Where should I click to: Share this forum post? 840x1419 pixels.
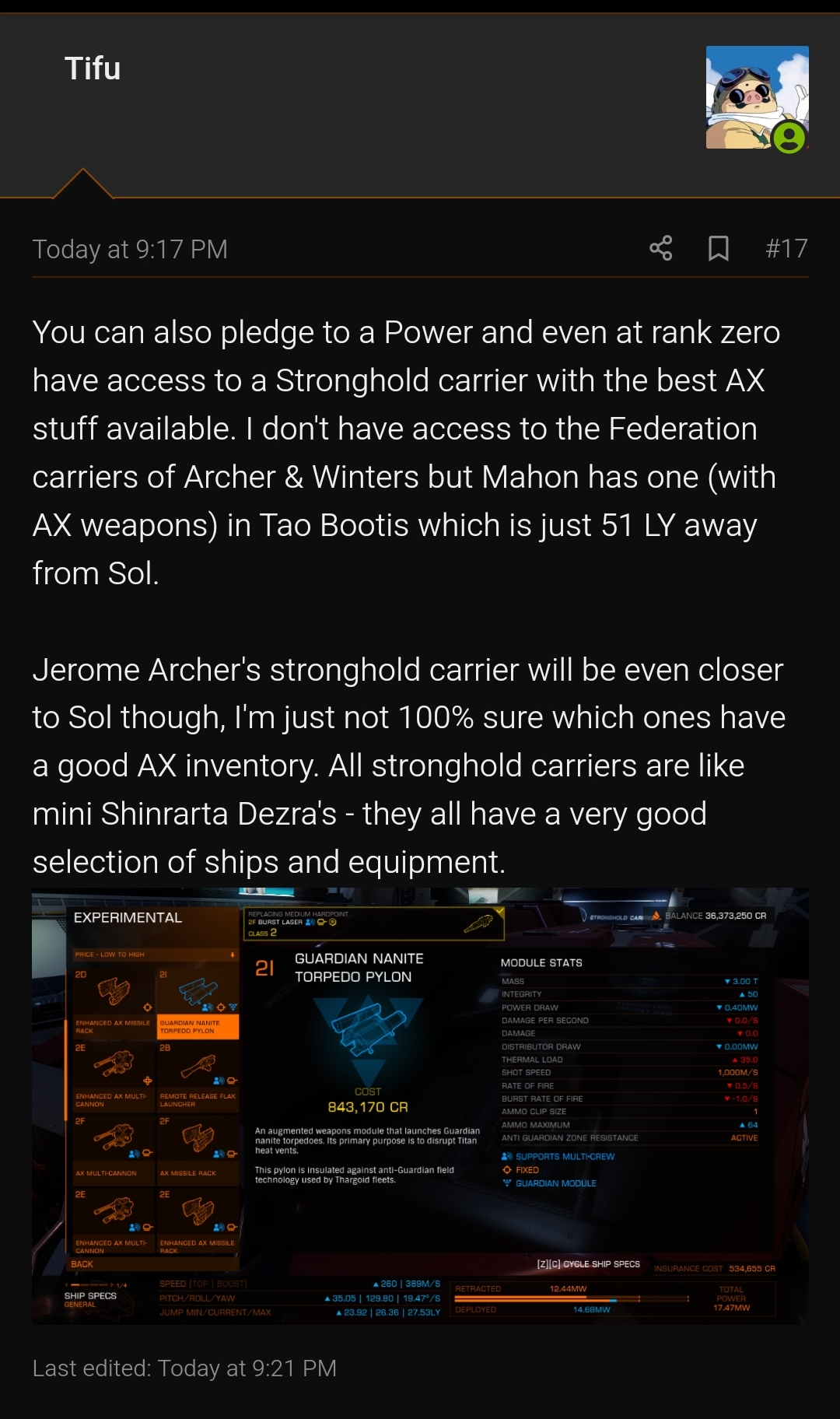(660, 248)
